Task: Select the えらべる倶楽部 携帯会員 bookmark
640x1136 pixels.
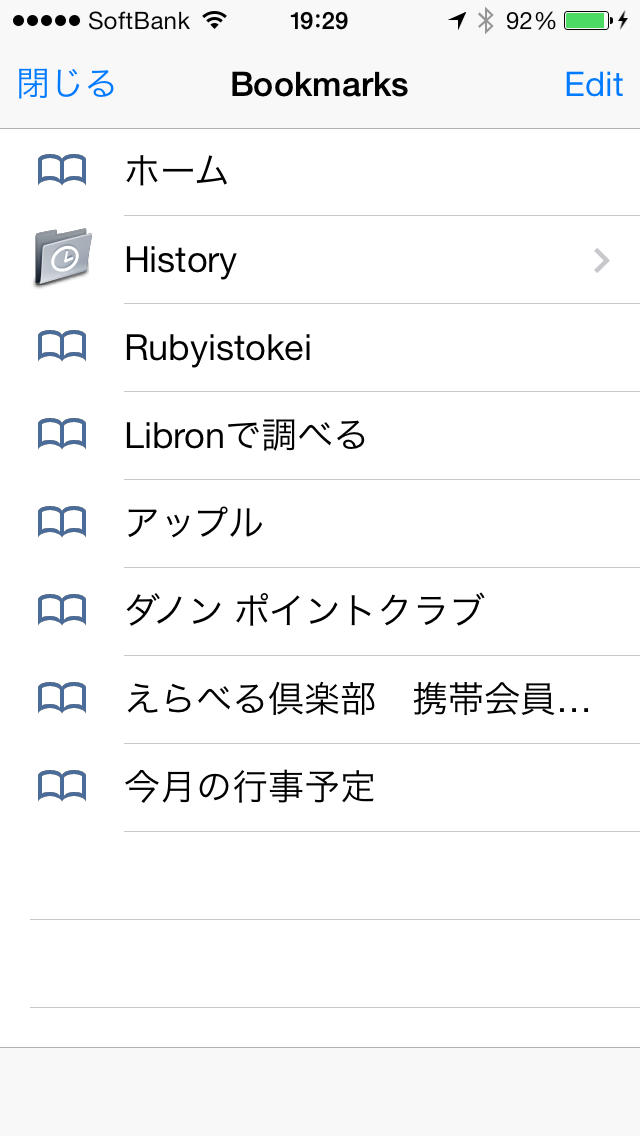Action: coord(320,699)
